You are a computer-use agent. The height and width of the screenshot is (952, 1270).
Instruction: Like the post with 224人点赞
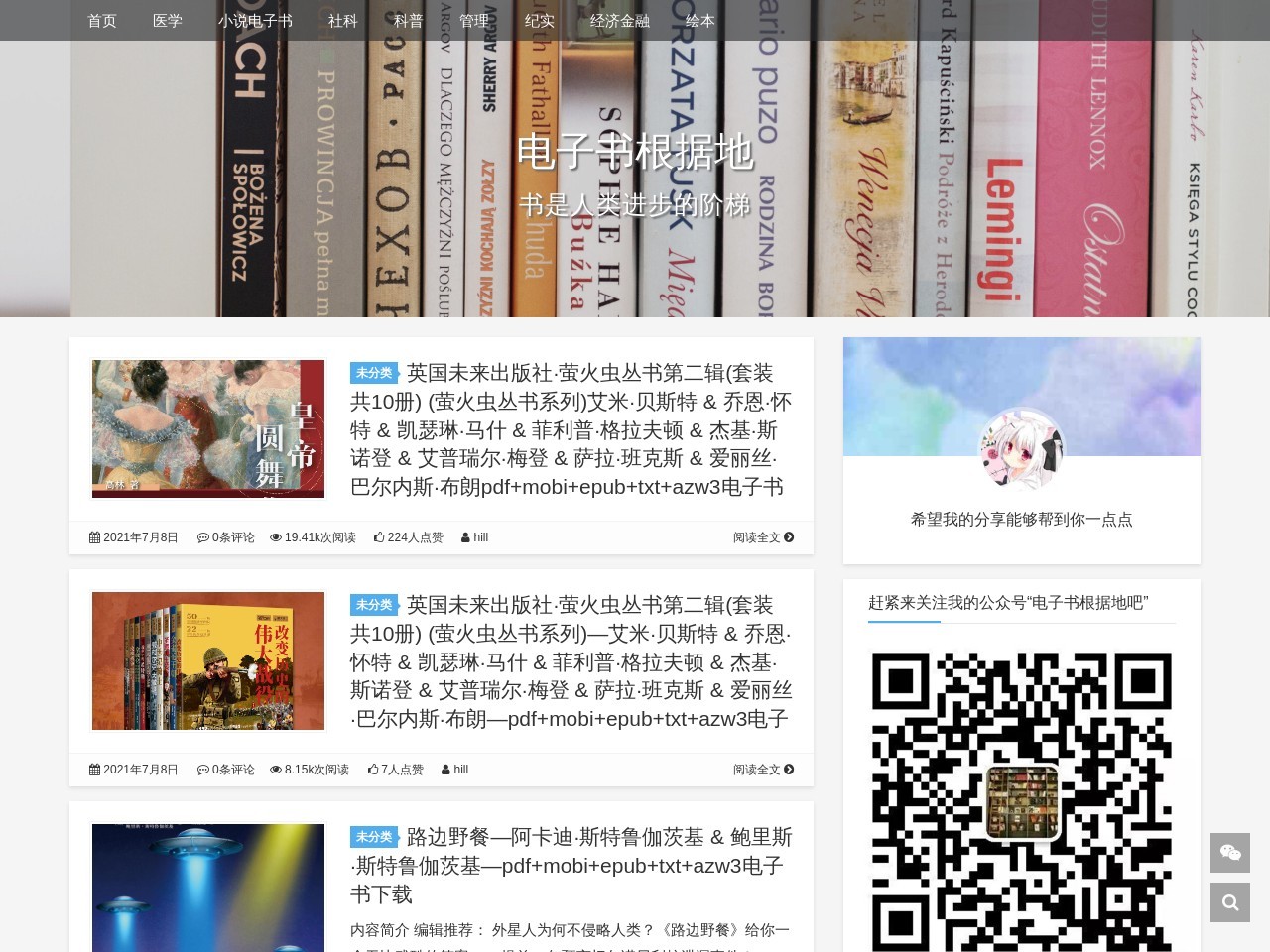[x=408, y=537]
